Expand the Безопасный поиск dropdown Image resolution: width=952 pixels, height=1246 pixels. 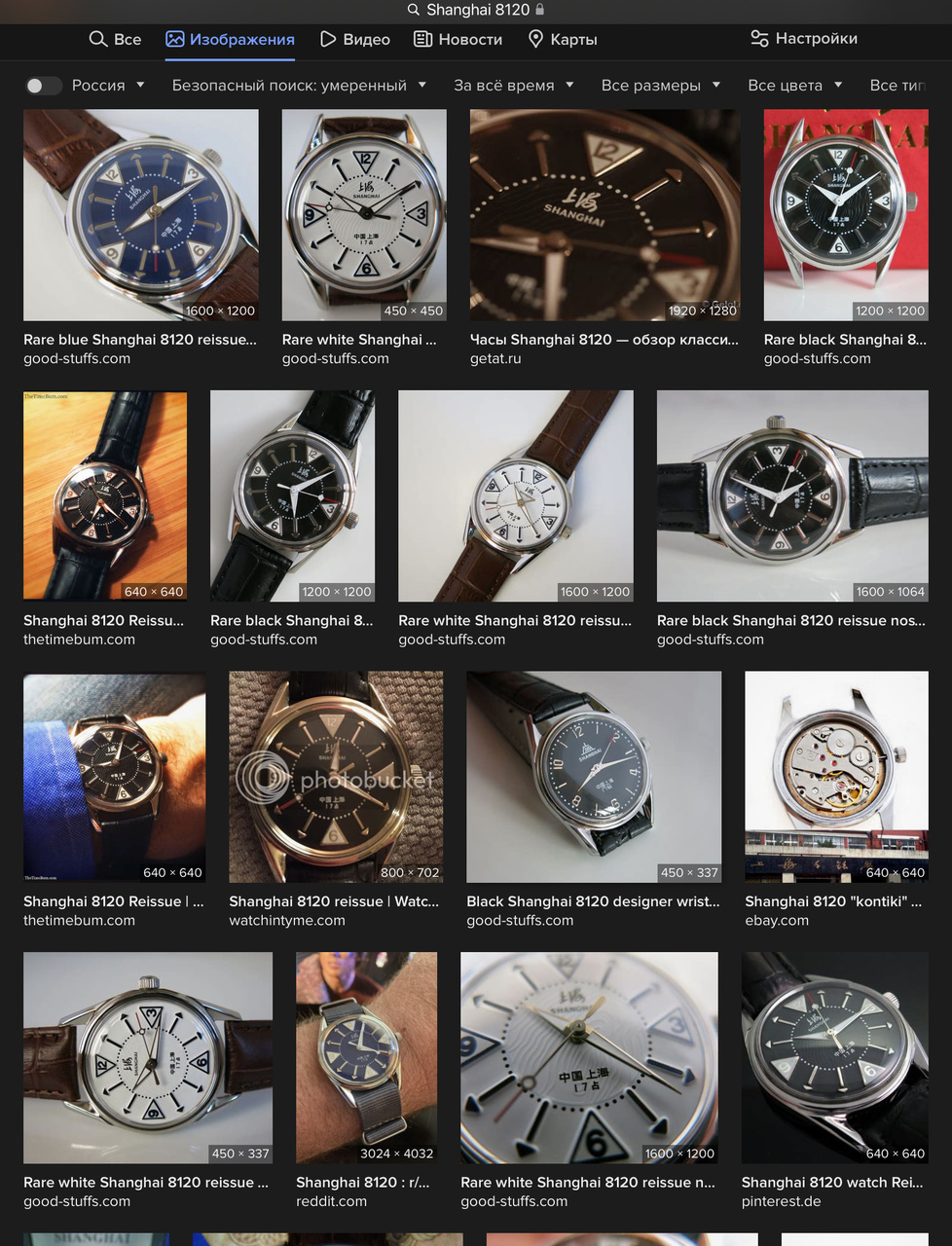[299, 86]
